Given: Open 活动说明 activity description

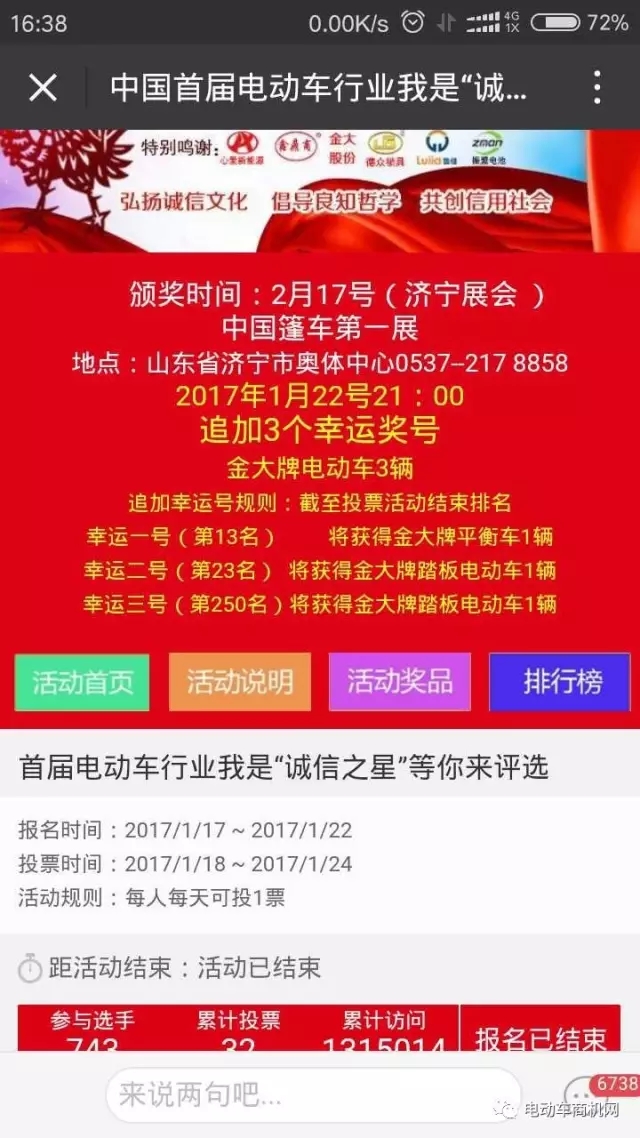Looking at the screenshot, I should pyautogui.click(x=240, y=682).
